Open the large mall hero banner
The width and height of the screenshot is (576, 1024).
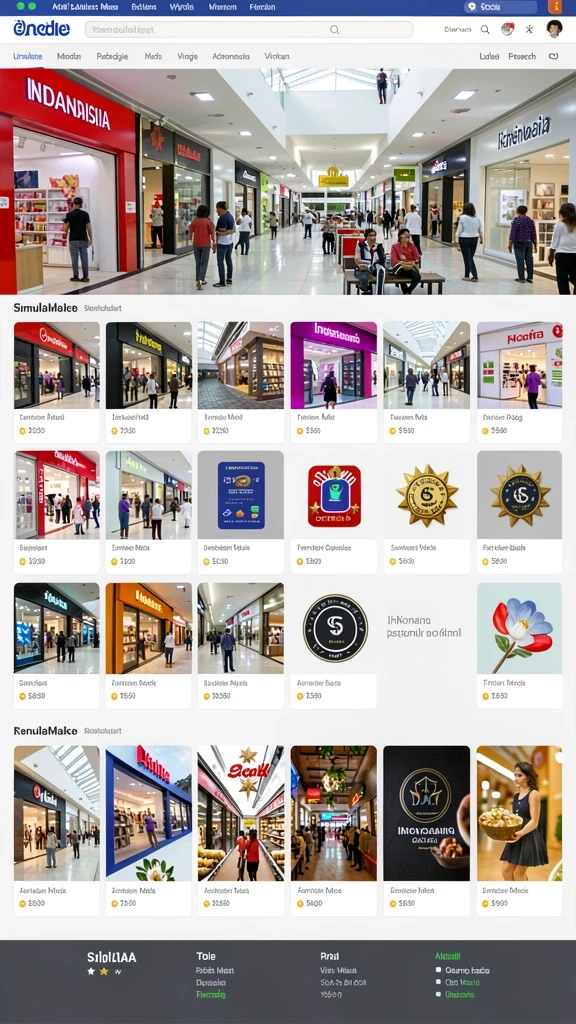(288, 182)
